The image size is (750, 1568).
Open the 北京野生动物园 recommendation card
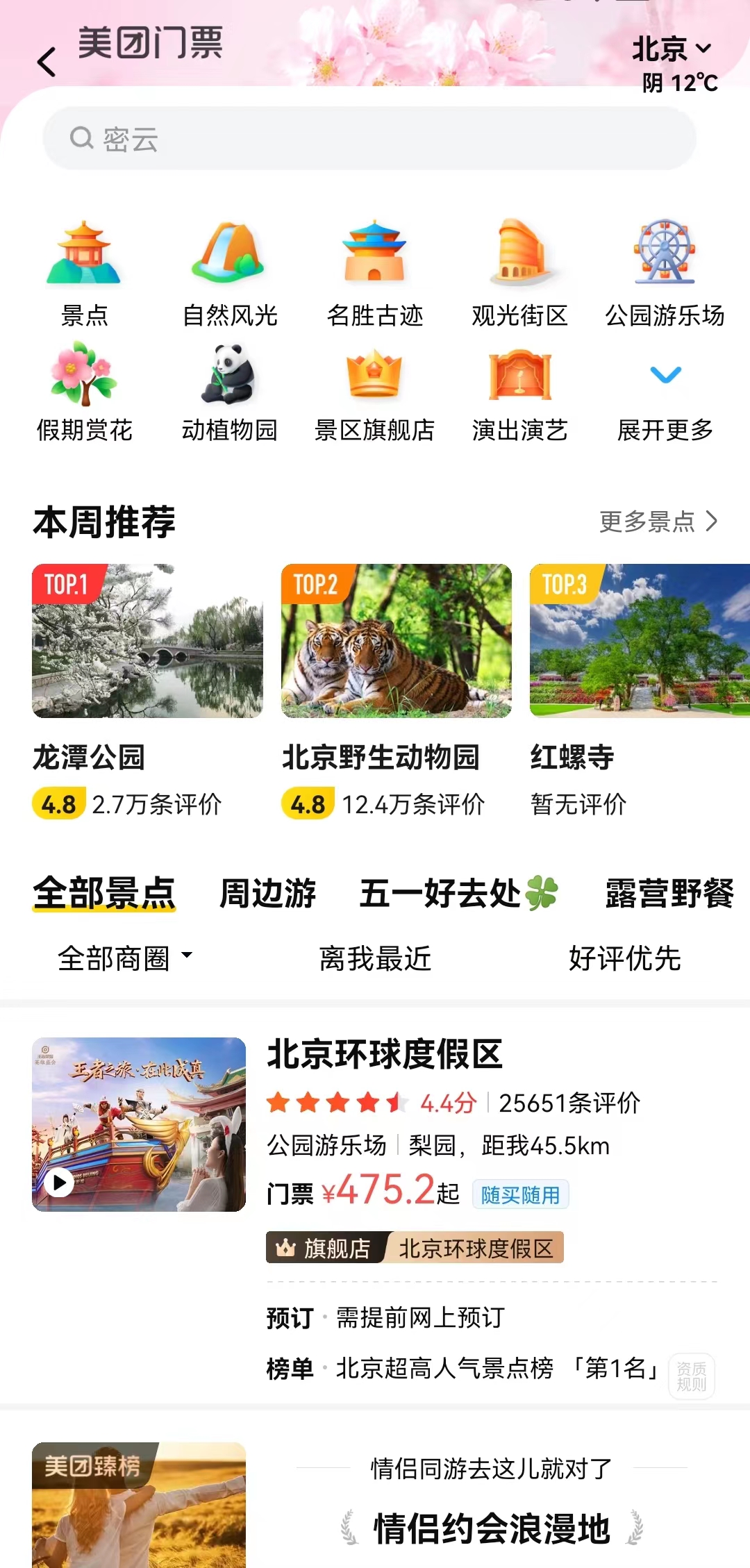[x=396, y=687]
